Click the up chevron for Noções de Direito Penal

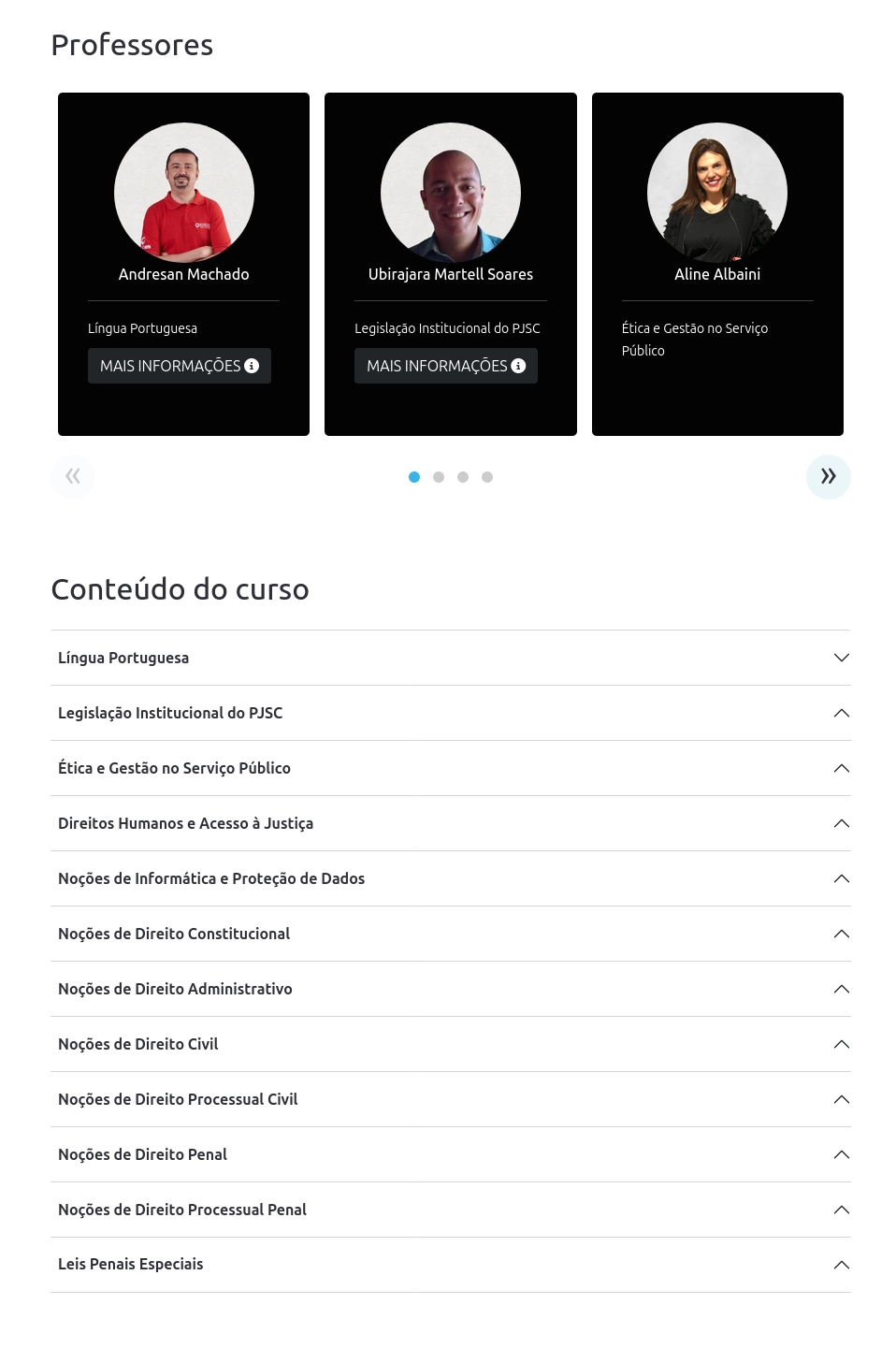point(841,1154)
